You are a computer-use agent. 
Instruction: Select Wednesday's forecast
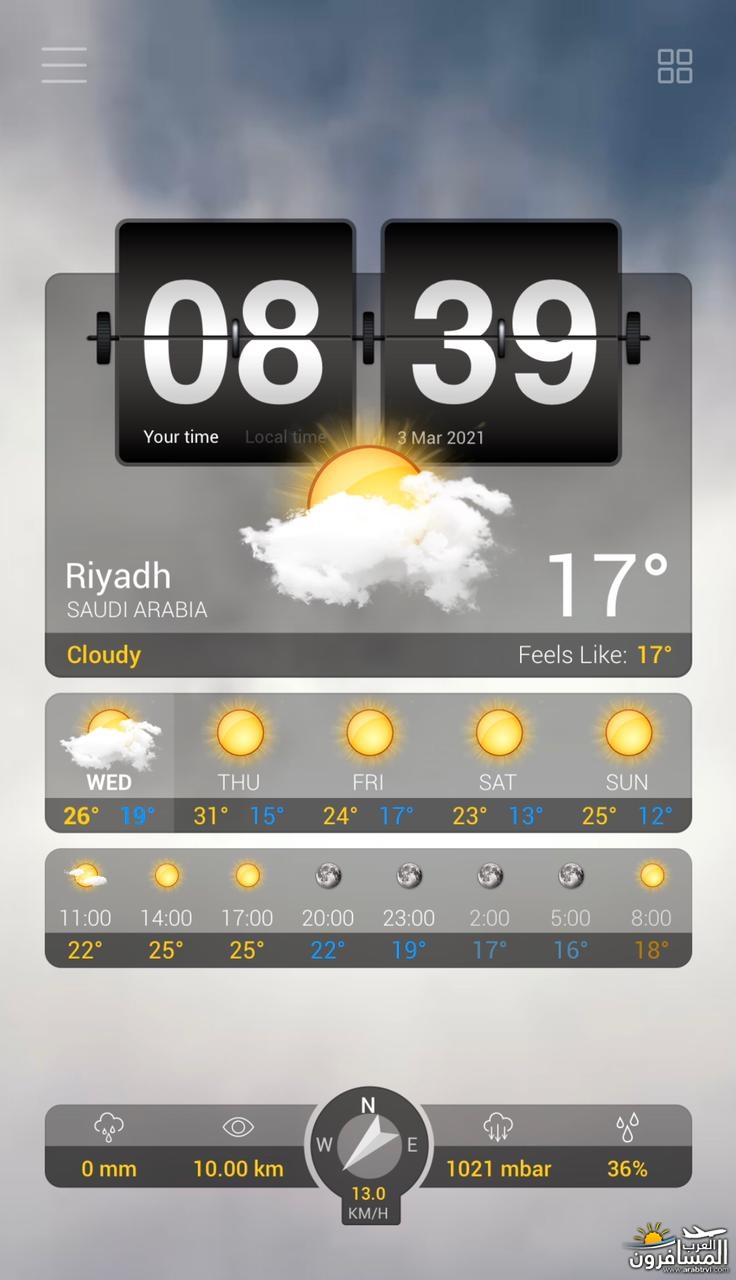pyautogui.click(x=110, y=763)
